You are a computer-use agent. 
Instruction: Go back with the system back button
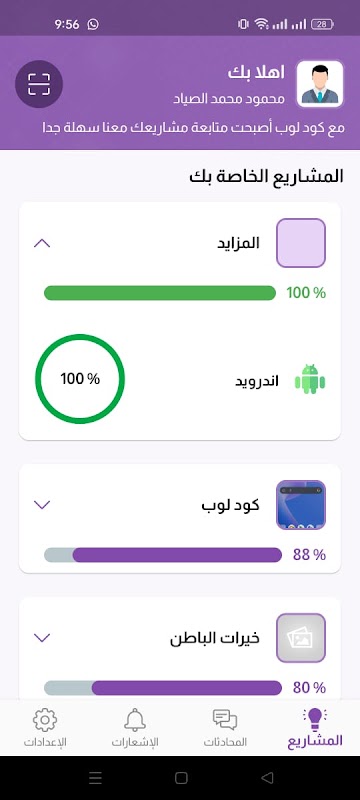267,778
